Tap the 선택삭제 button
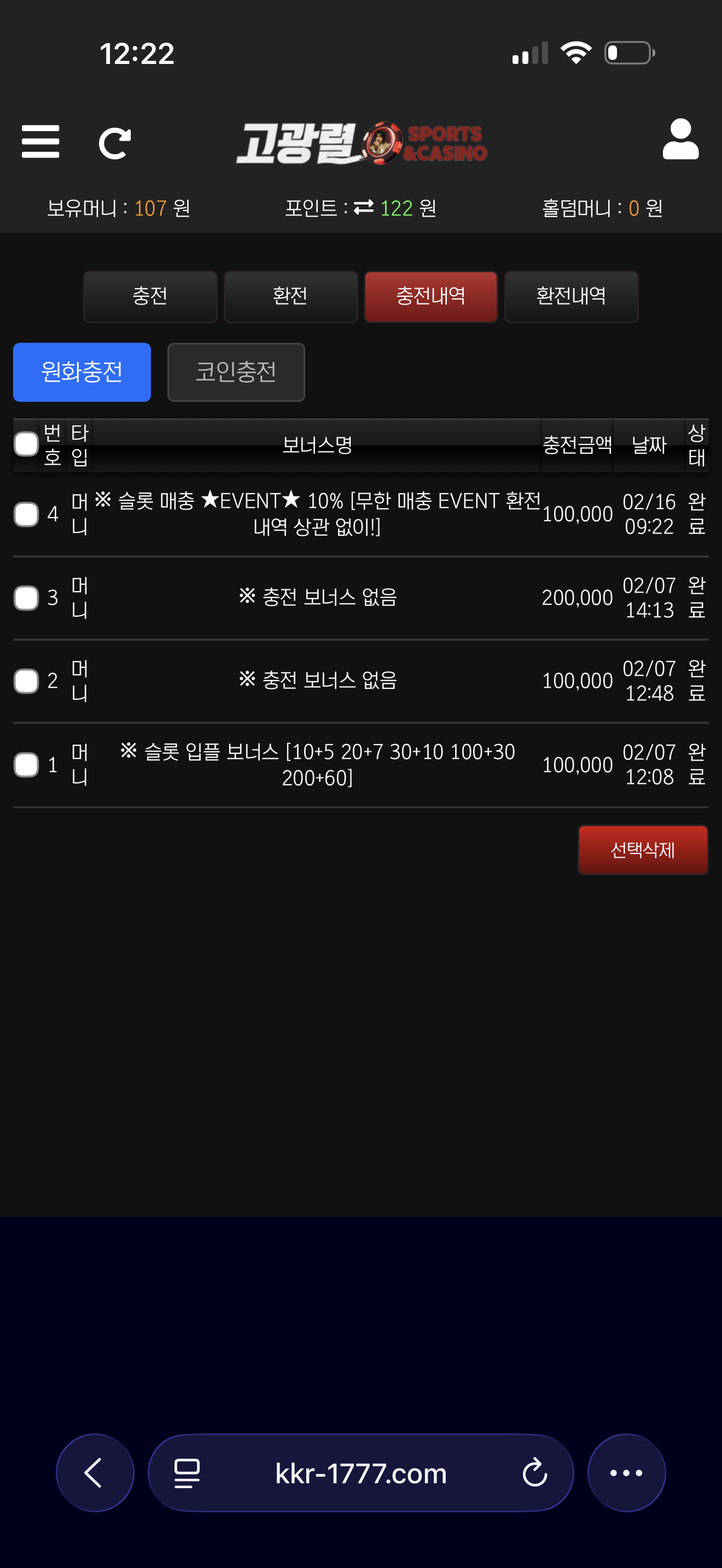This screenshot has width=722, height=1568. point(642,850)
